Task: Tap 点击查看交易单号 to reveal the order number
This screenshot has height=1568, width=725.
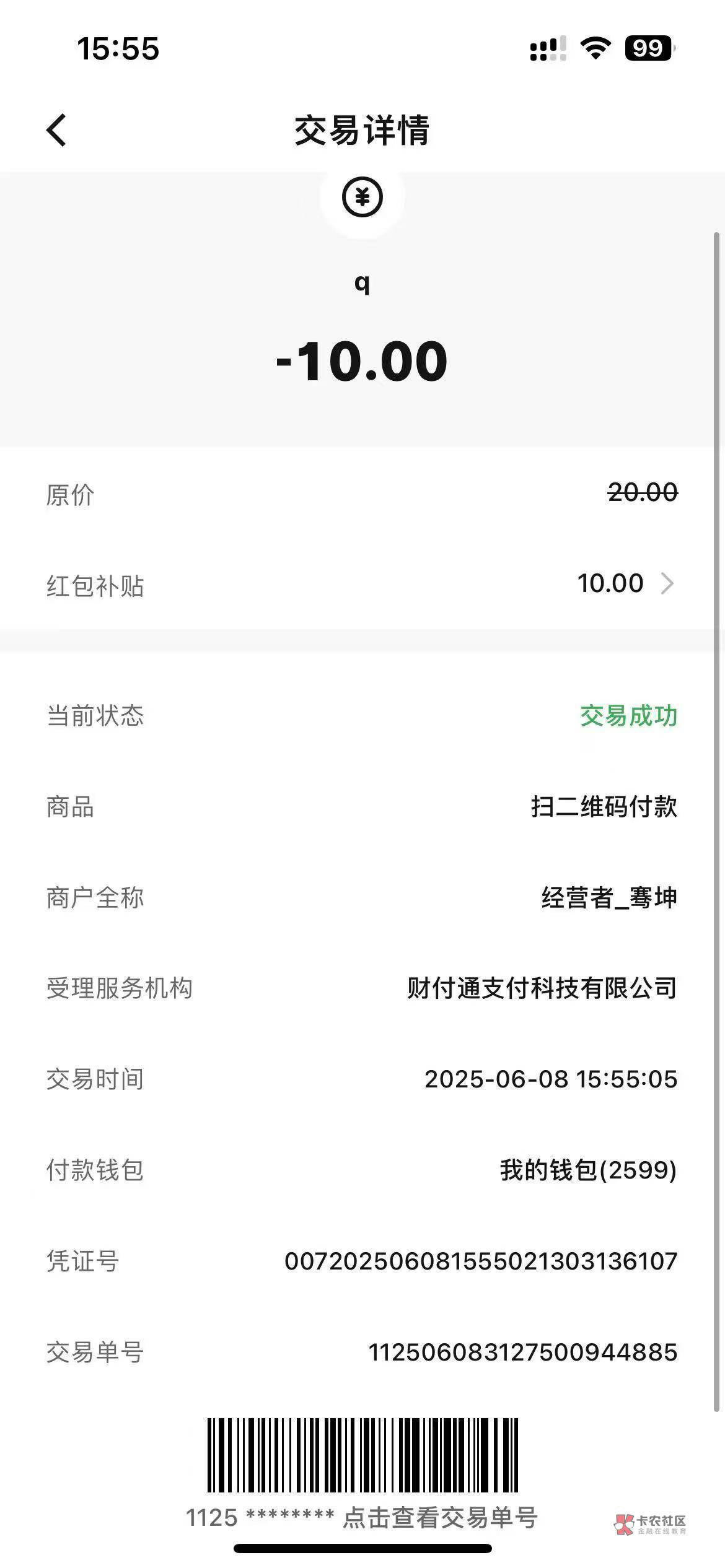Action: point(440,1517)
